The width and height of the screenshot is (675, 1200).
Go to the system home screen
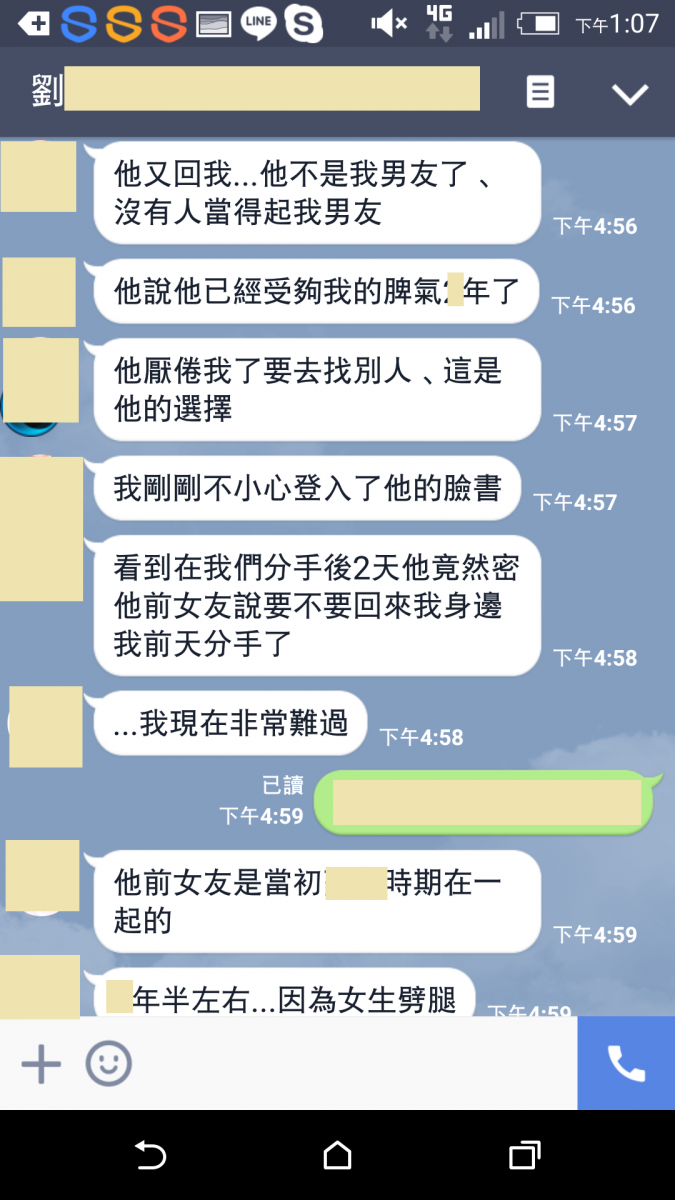pyautogui.click(x=337, y=1155)
